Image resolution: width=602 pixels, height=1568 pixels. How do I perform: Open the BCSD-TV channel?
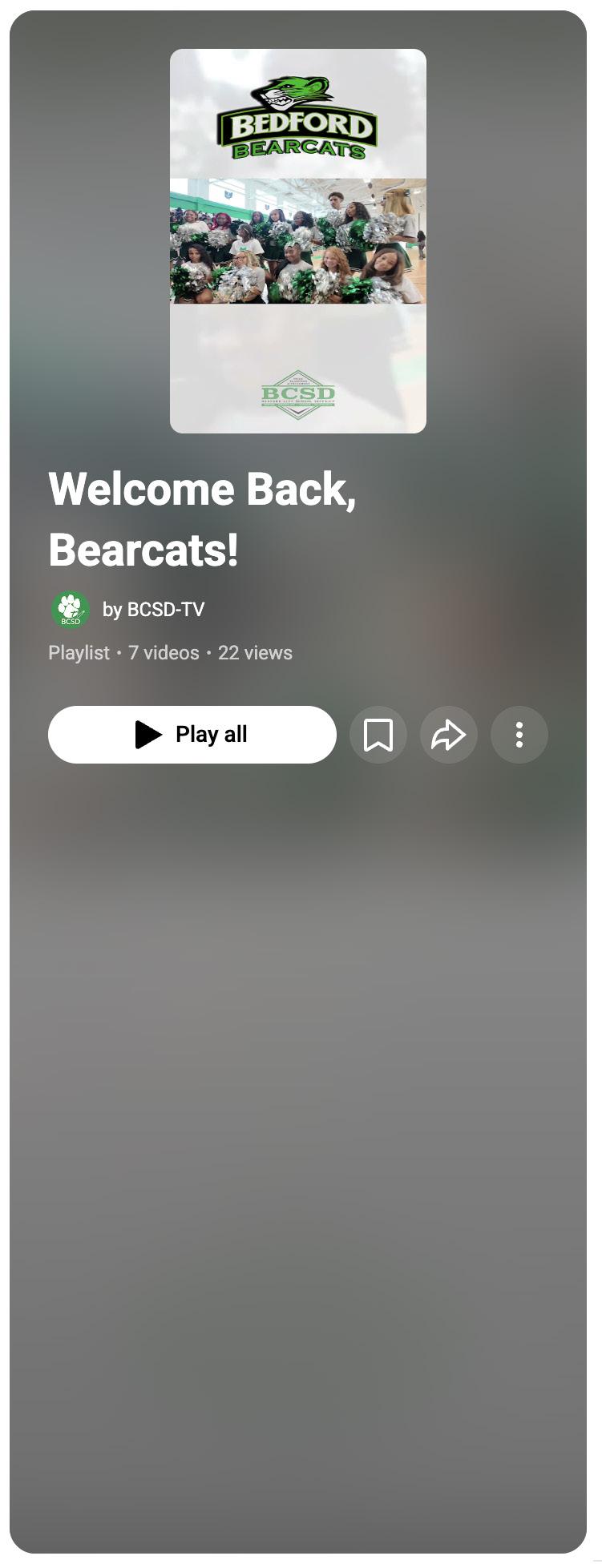pos(165,609)
